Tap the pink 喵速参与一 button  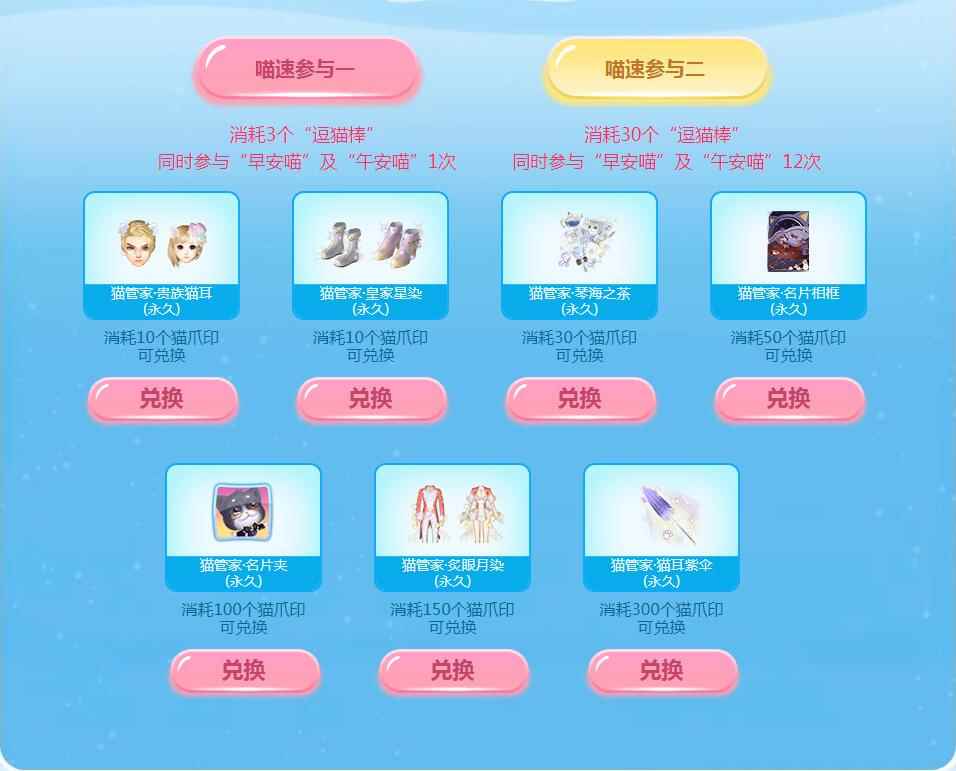point(305,69)
